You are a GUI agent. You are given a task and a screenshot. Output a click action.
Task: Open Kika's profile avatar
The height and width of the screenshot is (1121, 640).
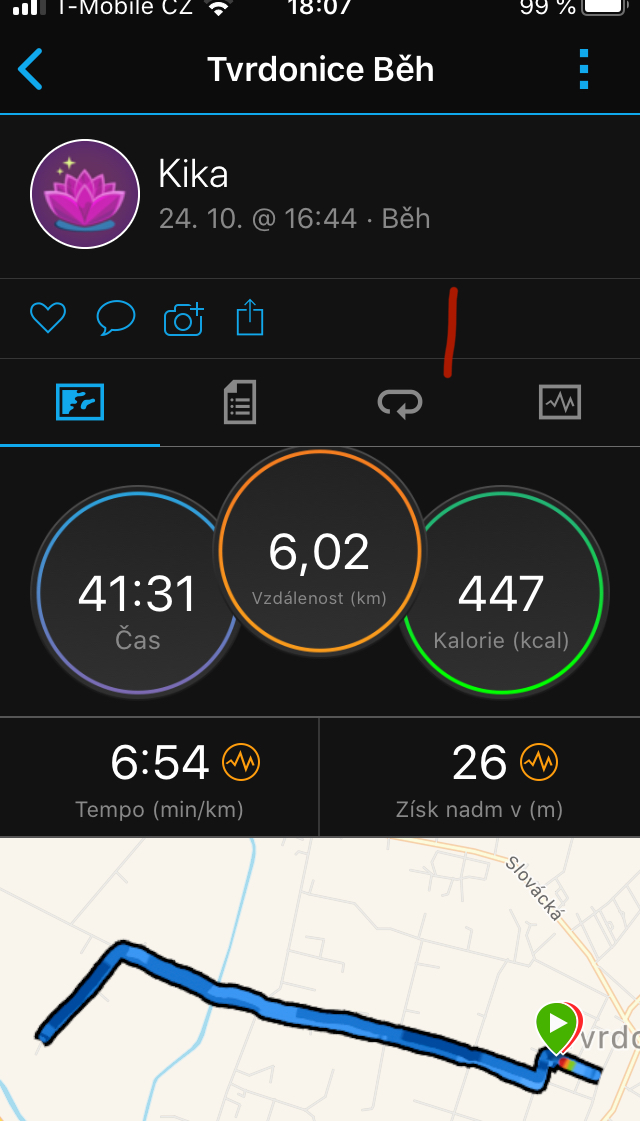(x=85, y=194)
